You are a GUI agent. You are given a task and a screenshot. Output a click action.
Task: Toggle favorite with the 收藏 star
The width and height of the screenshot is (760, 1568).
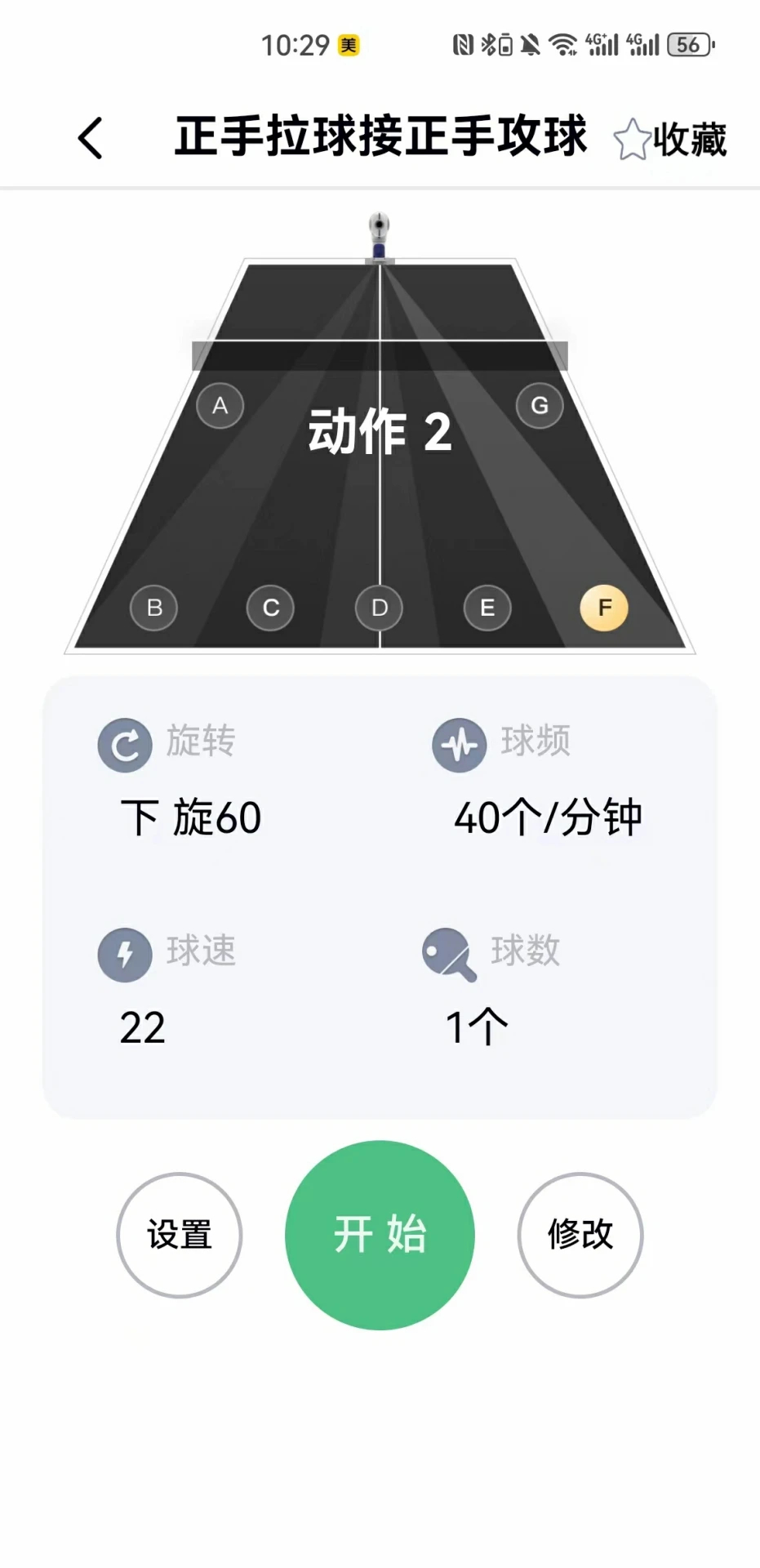click(x=633, y=137)
